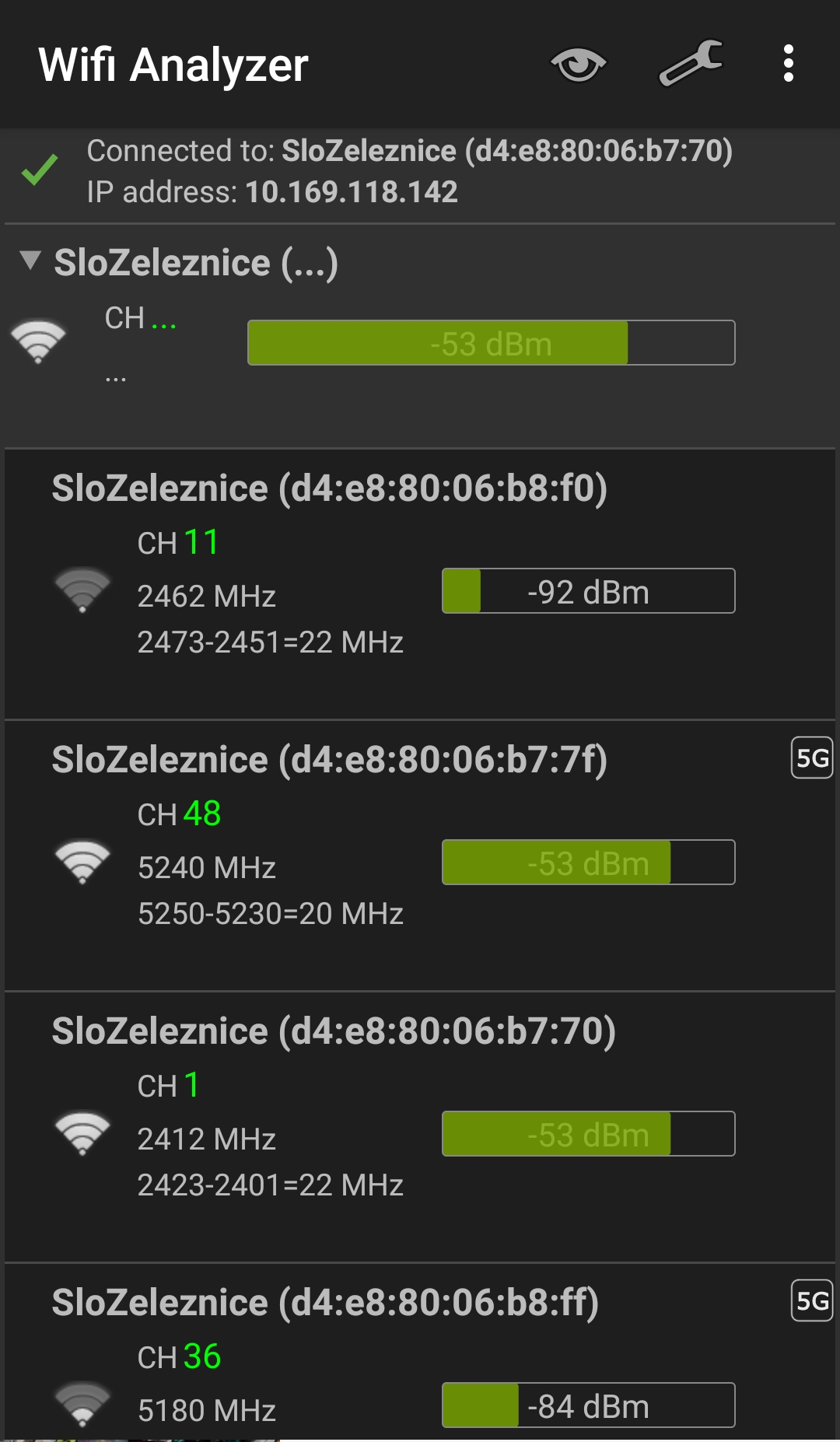
Task: Switch view using the eye icon
Action: coord(578,65)
